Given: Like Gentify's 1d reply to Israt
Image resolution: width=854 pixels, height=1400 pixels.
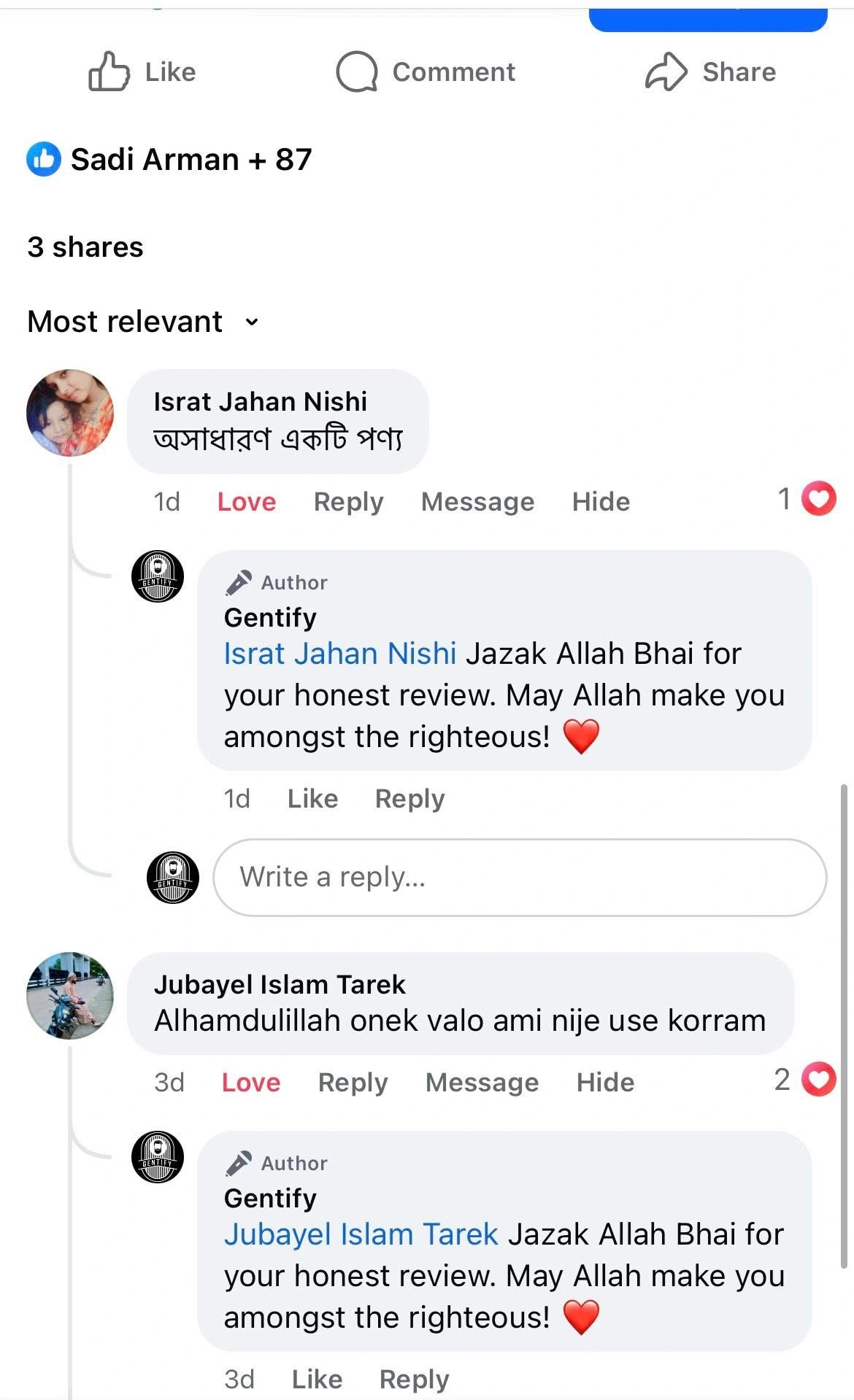Looking at the screenshot, I should (x=312, y=799).
